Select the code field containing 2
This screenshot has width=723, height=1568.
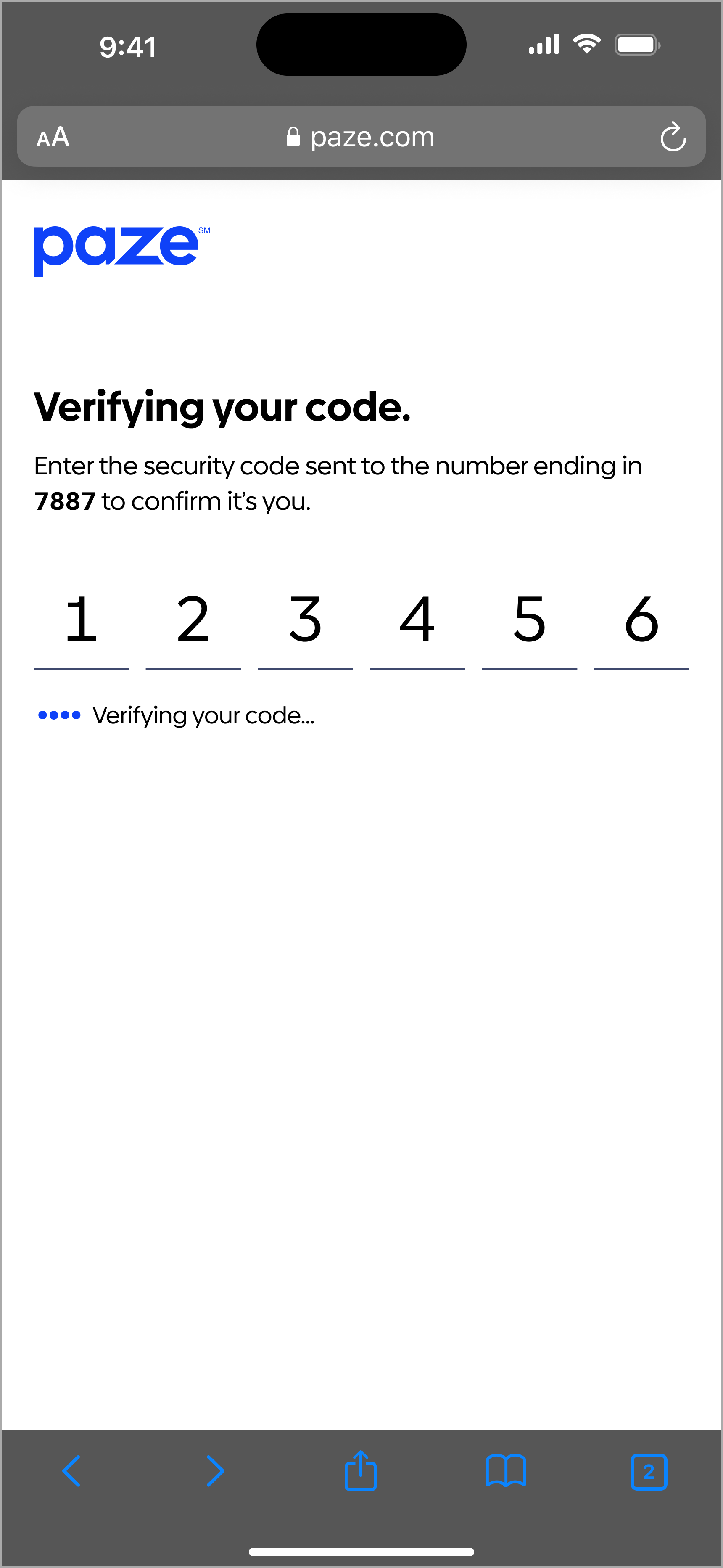click(x=193, y=621)
